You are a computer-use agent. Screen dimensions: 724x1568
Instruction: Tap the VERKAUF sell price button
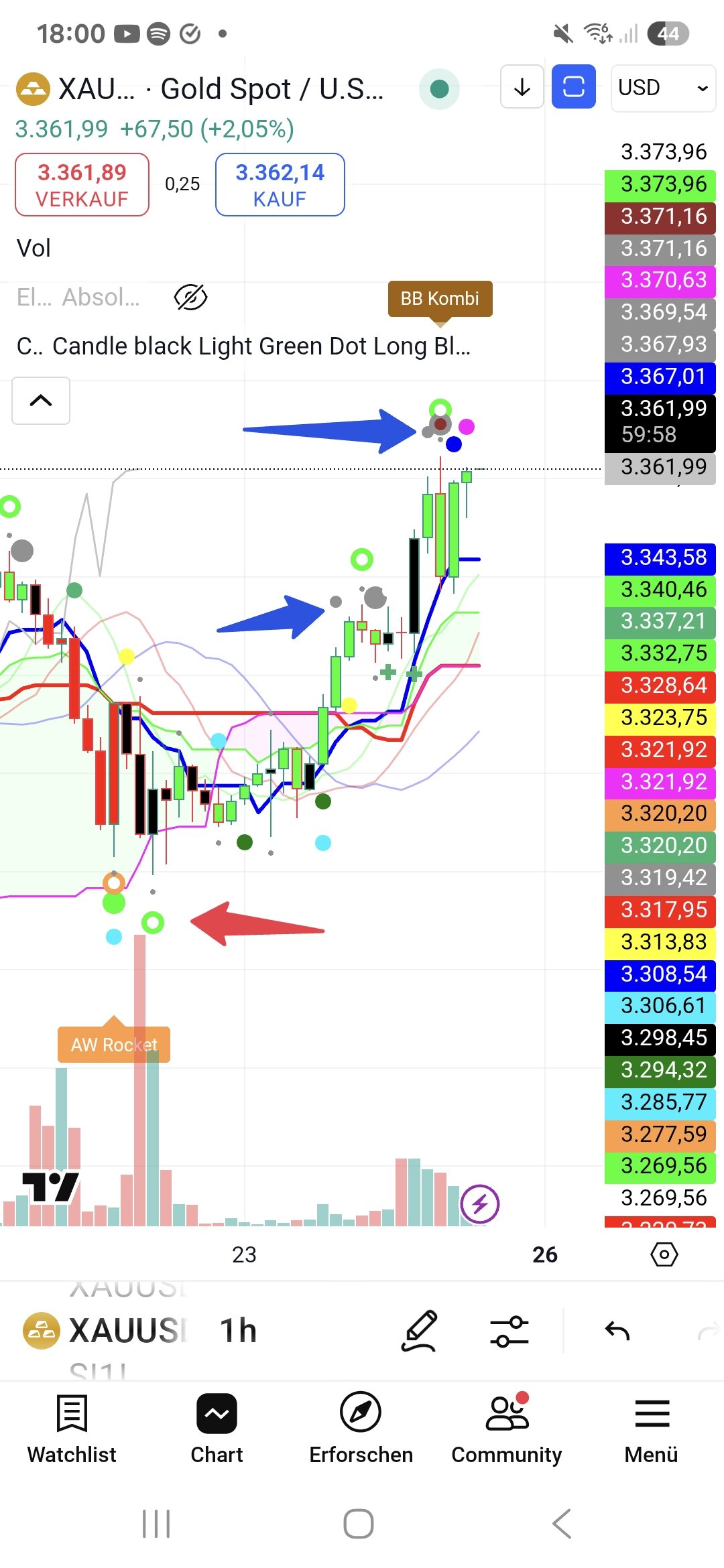pyautogui.click(x=82, y=185)
